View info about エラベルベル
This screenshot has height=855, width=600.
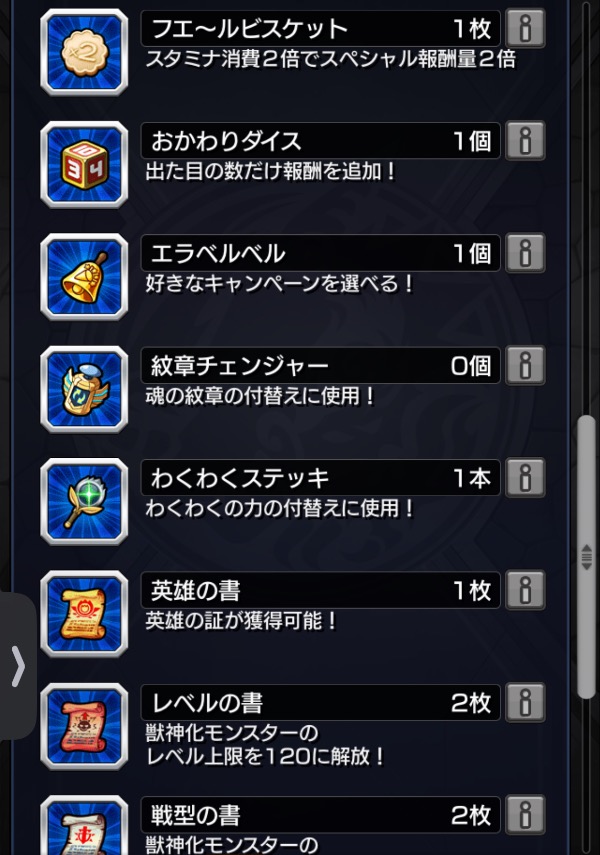pyautogui.click(x=525, y=252)
